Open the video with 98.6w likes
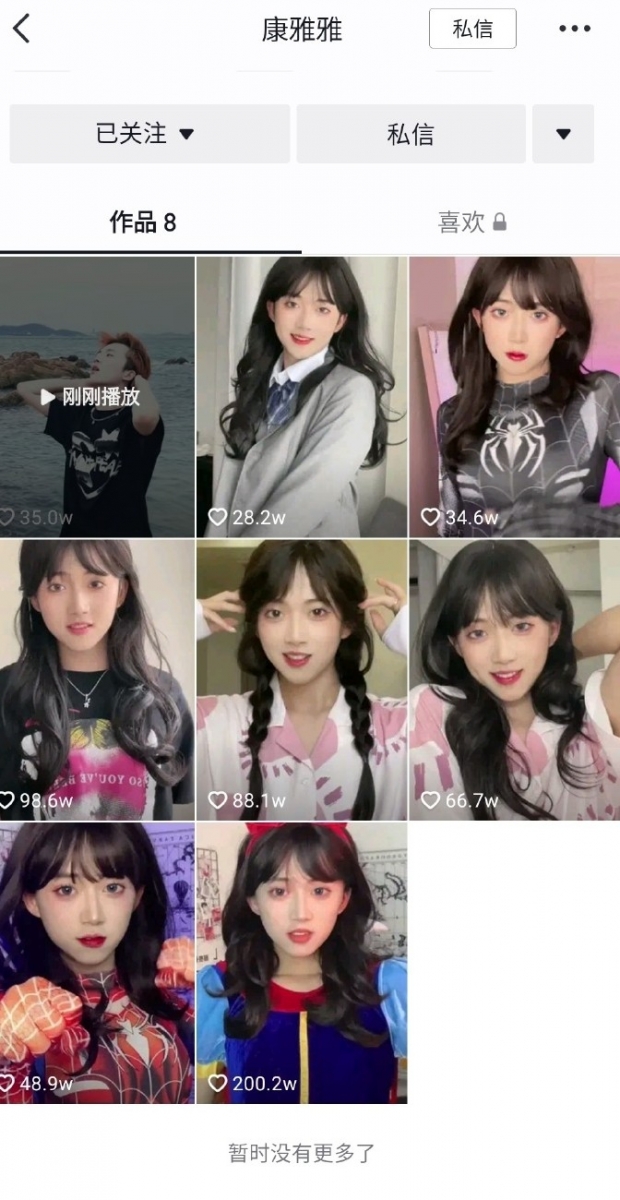The image size is (620, 1200). point(97,680)
